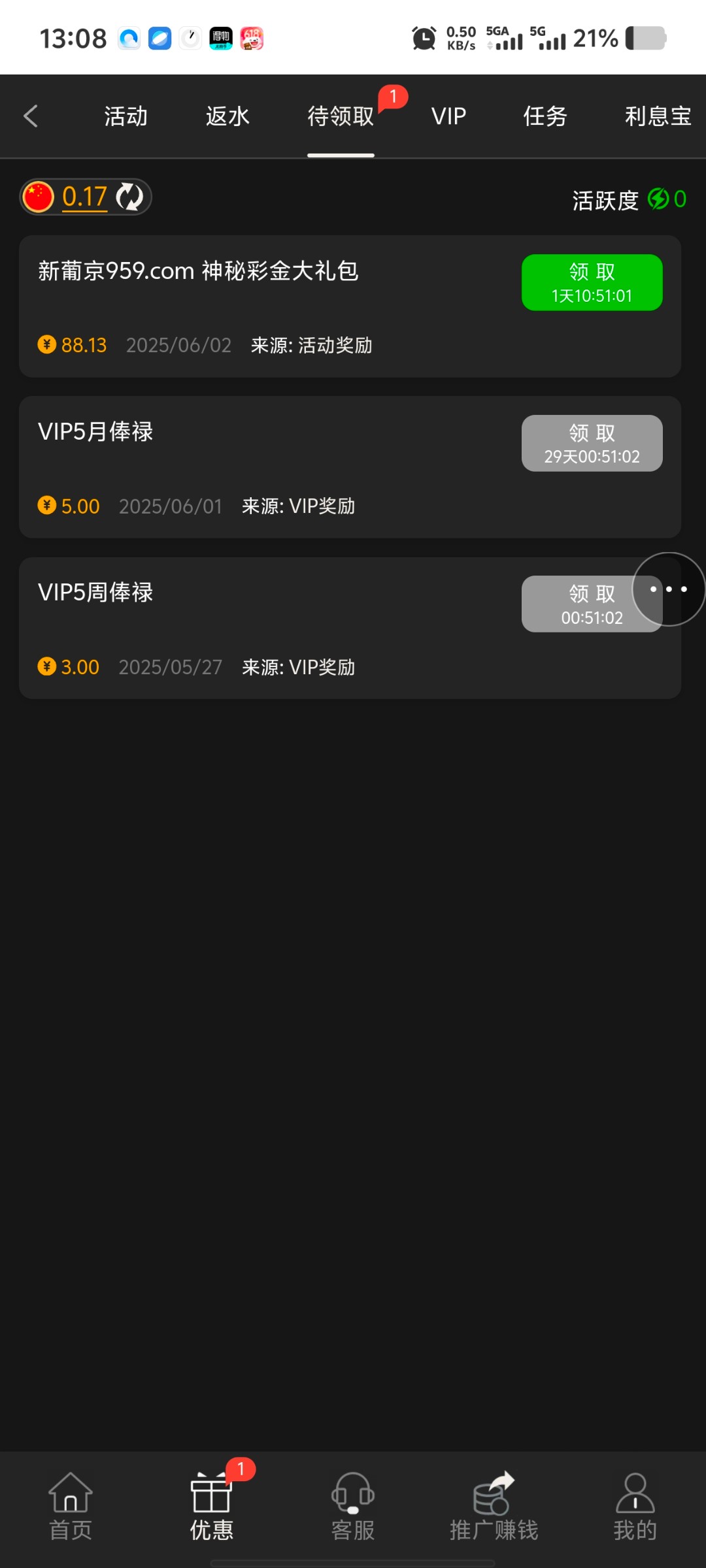Screen dimensions: 706x1568
Task: Tap 领取 for VIP5月俸禄
Action: (592, 443)
